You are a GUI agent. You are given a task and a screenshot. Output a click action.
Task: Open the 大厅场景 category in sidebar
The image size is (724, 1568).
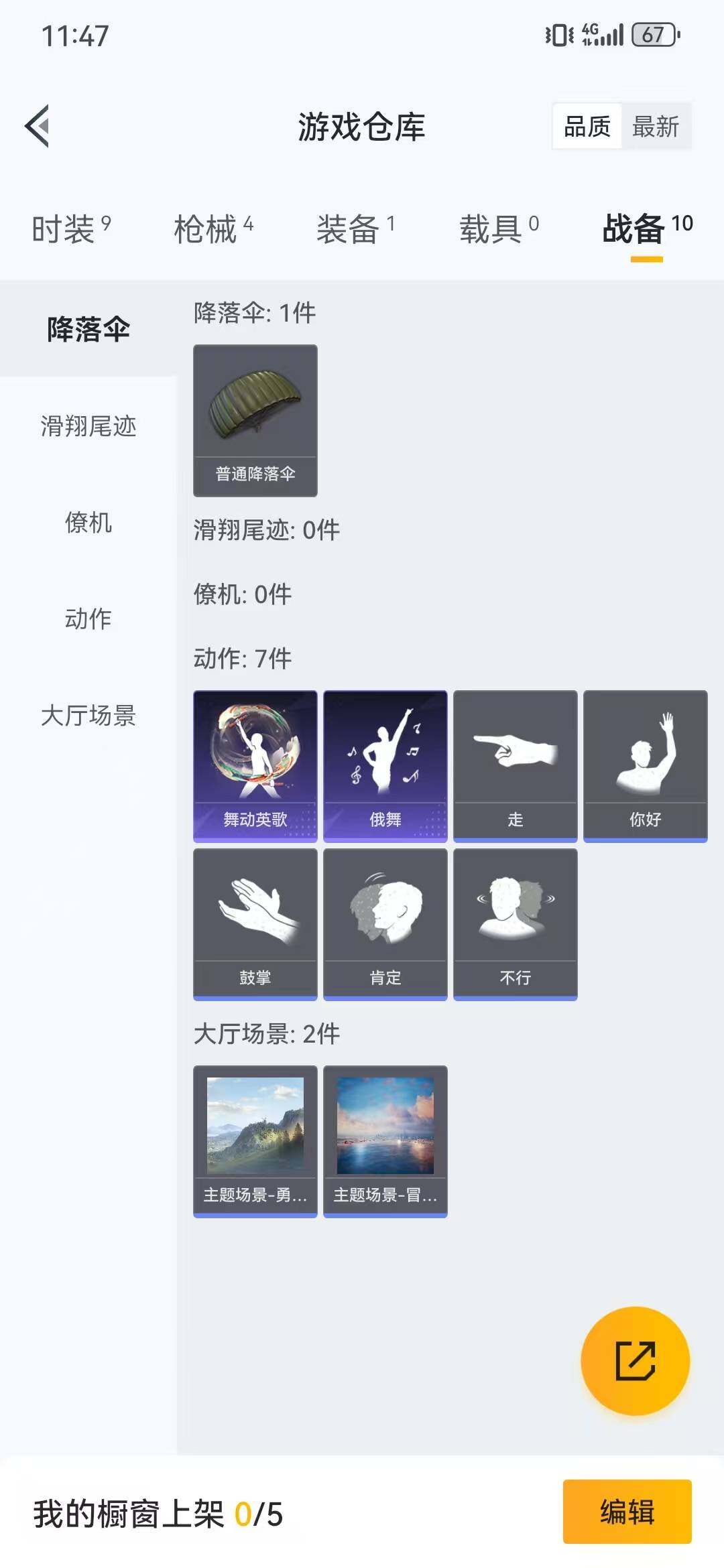[87, 716]
